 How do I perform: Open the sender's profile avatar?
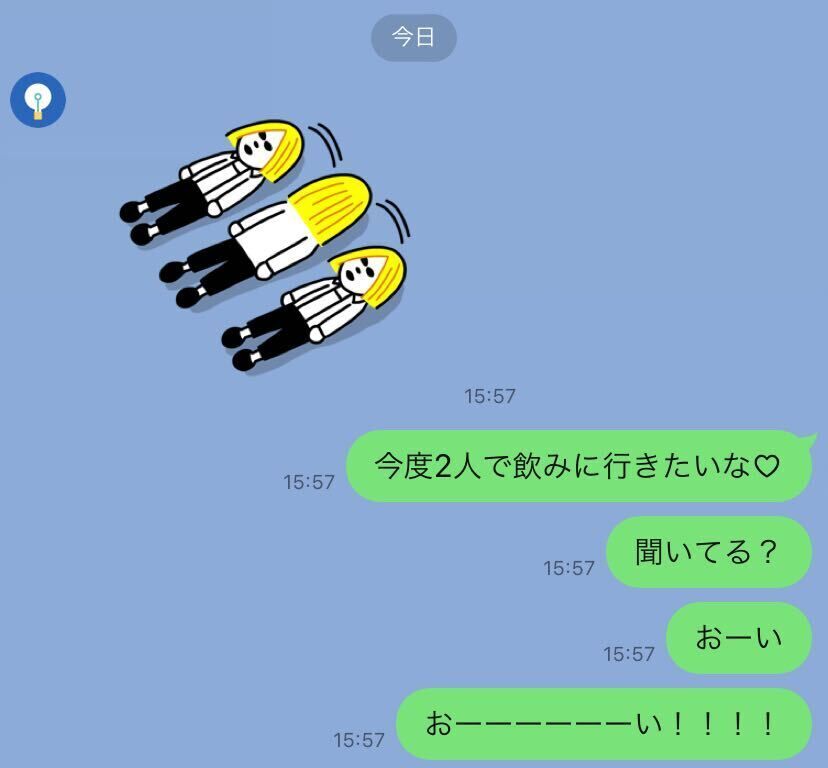pos(38,100)
